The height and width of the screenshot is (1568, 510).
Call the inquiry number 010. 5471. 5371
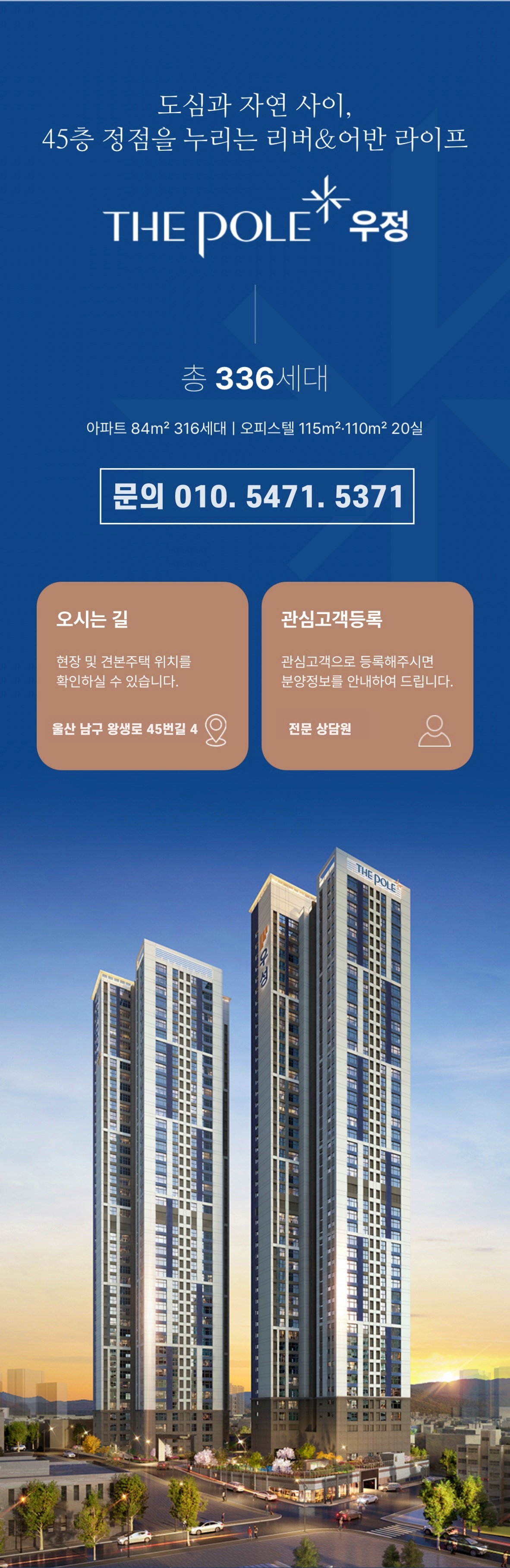click(257, 496)
